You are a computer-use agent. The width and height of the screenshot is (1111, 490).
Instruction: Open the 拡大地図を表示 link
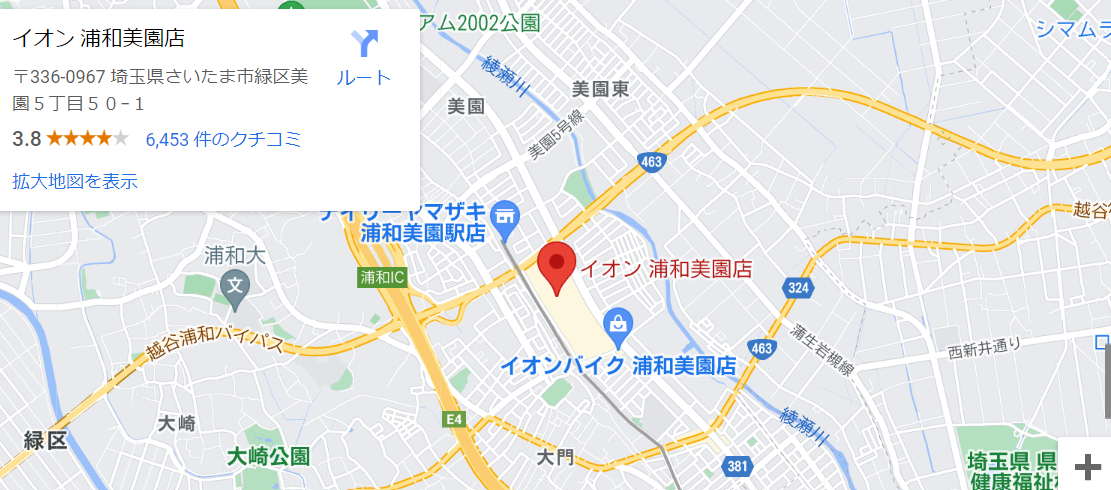[x=75, y=181]
